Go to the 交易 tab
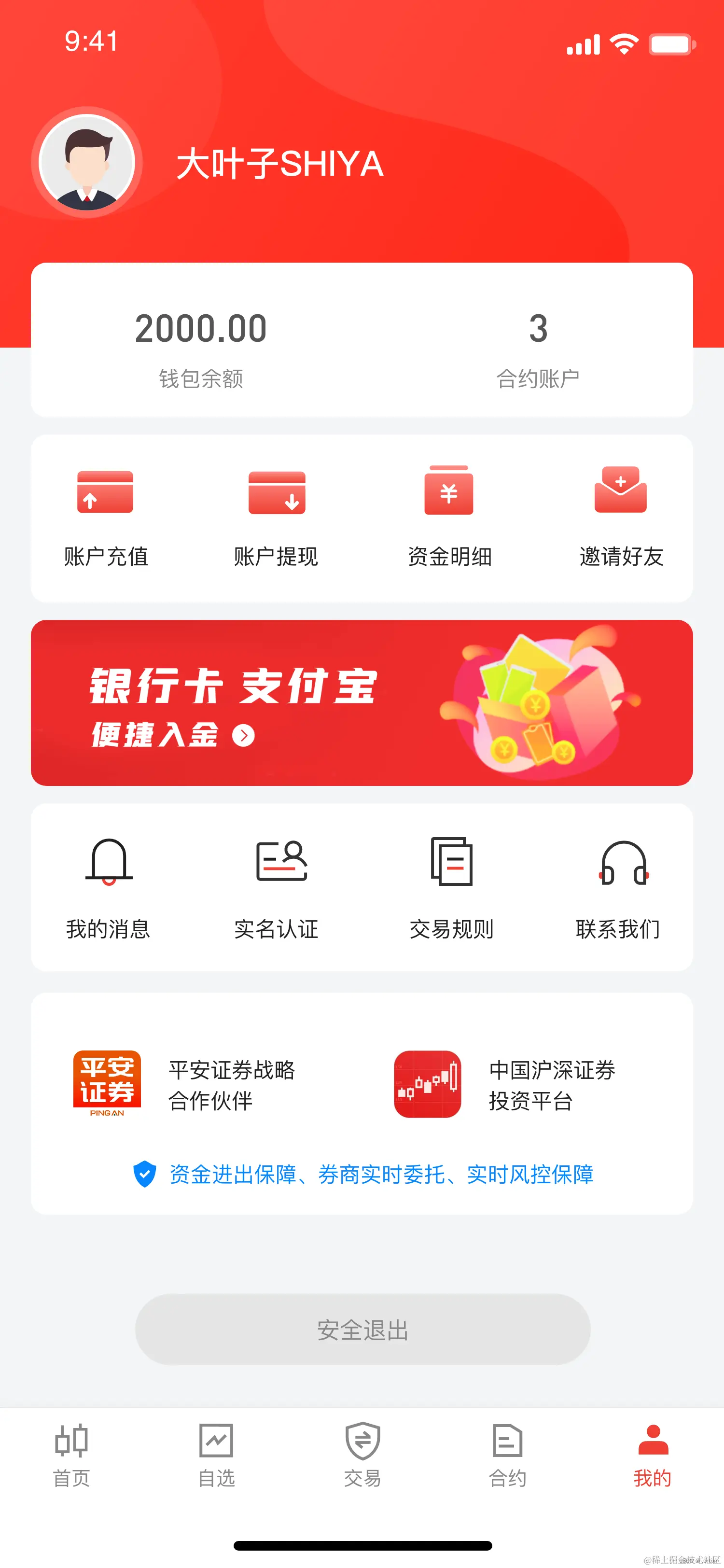 pos(362,1456)
